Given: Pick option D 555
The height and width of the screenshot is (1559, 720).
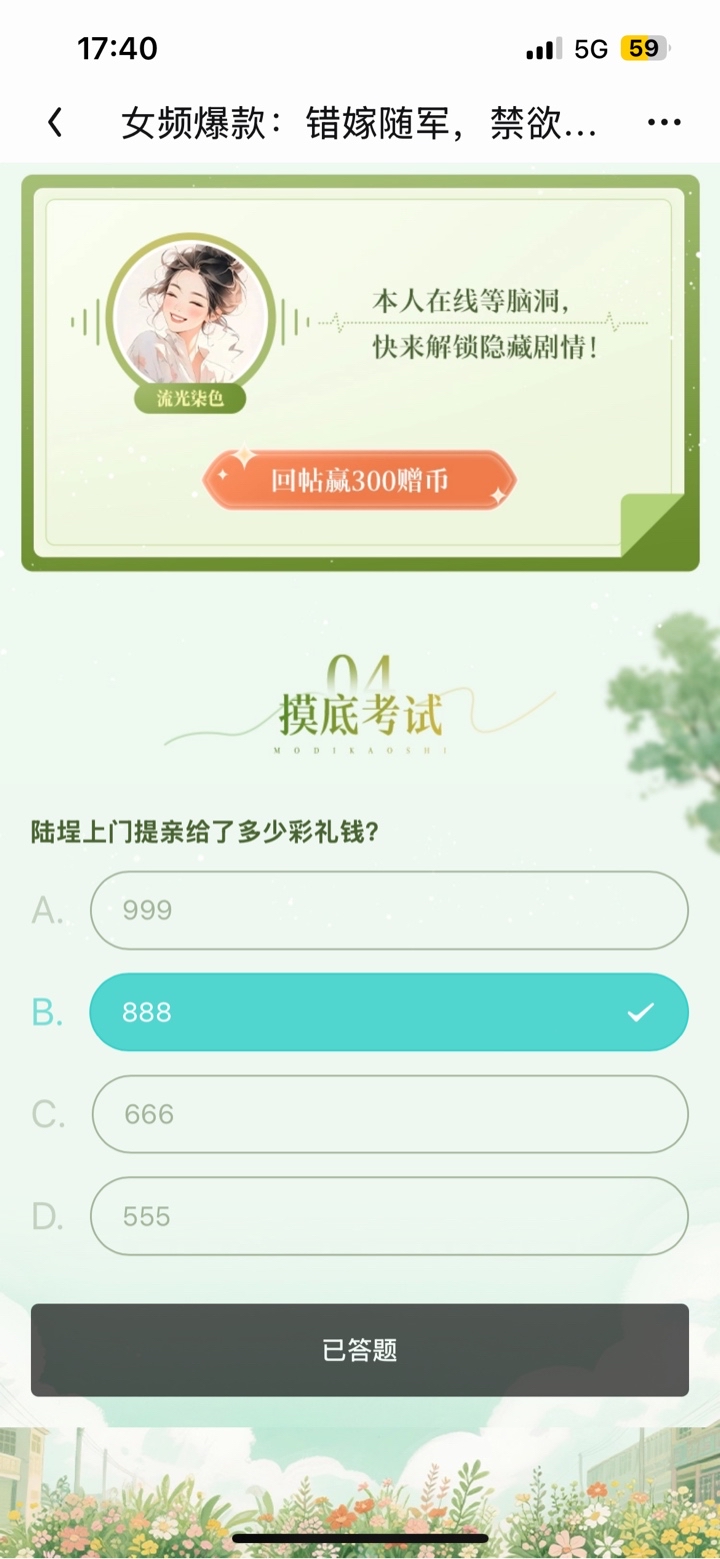Looking at the screenshot, I should click(389, 1216).
